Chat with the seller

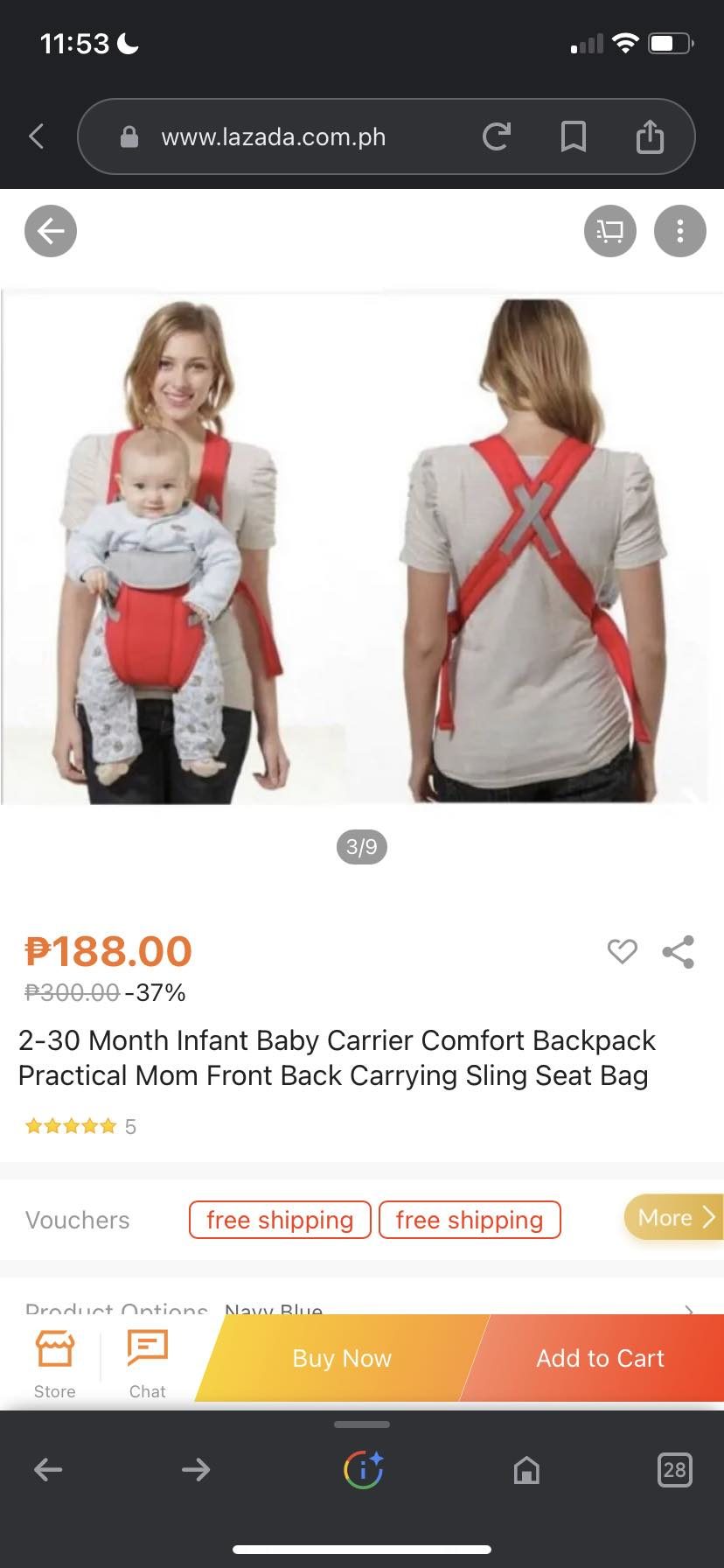[147, 1361]
